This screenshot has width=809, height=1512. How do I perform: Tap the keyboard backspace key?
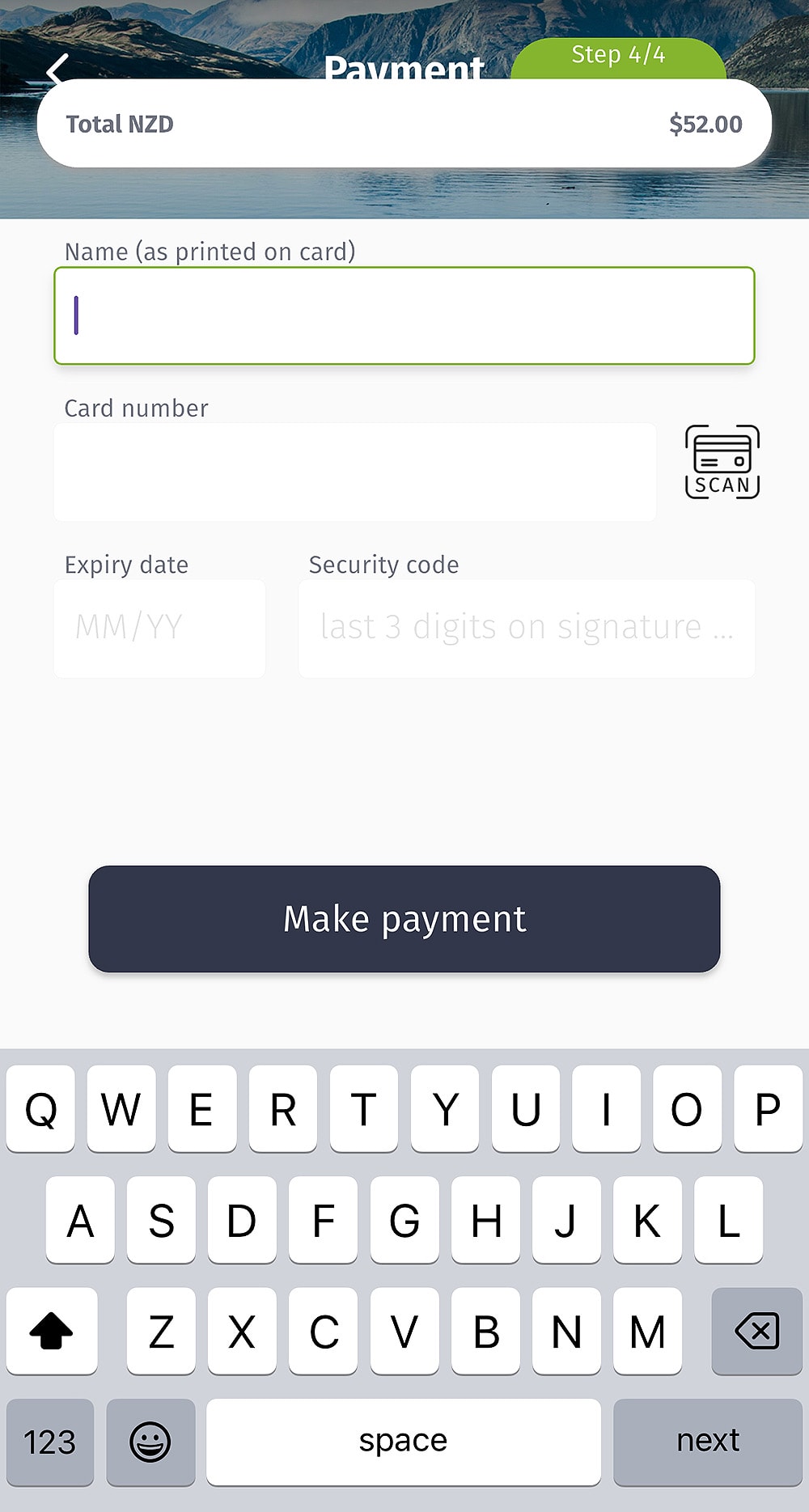click(x=757, y=1331)
